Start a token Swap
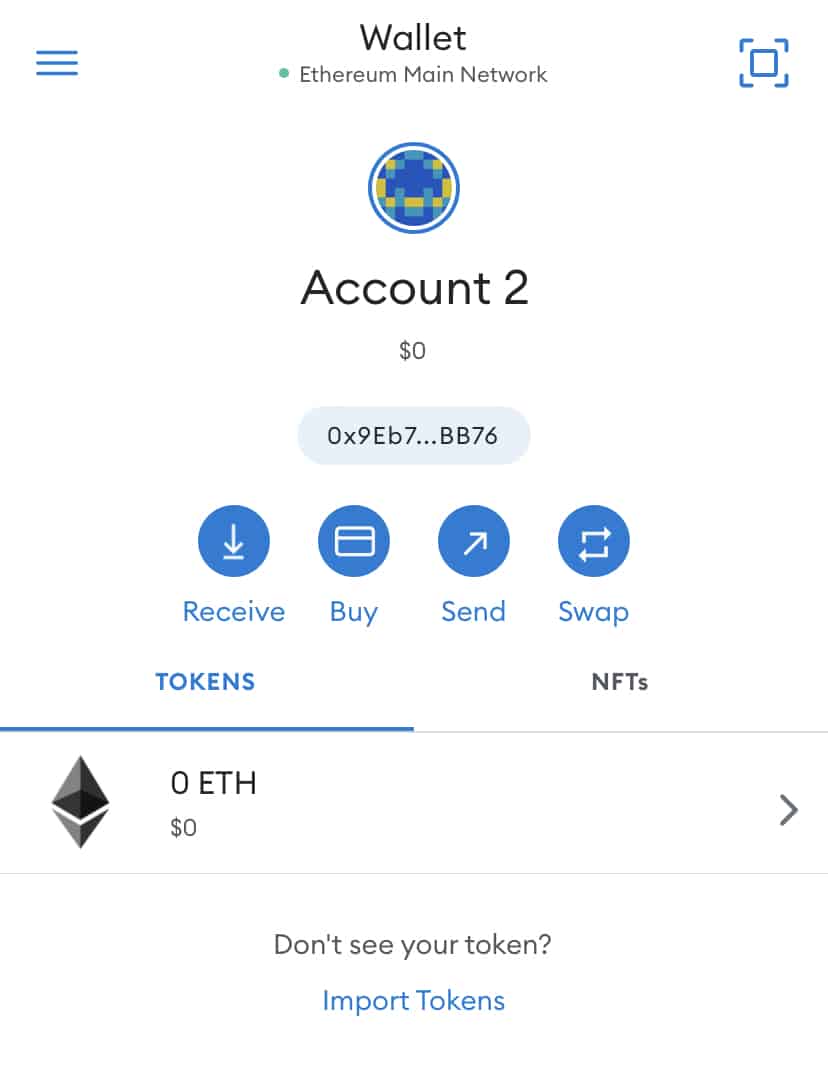The height and width of the screenshot is (1080, 828). coord(594,542)
